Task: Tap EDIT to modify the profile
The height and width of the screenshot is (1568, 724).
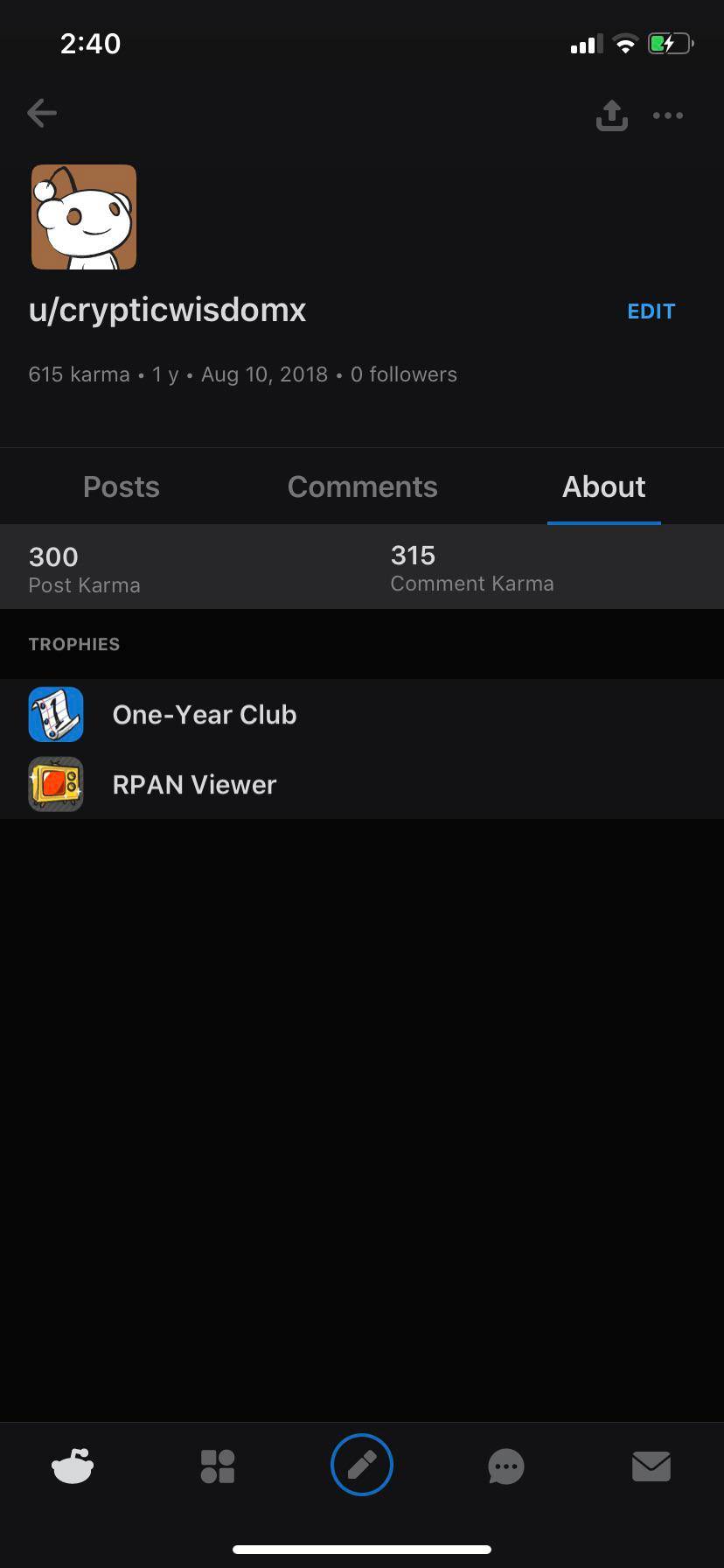Action: 651,311
